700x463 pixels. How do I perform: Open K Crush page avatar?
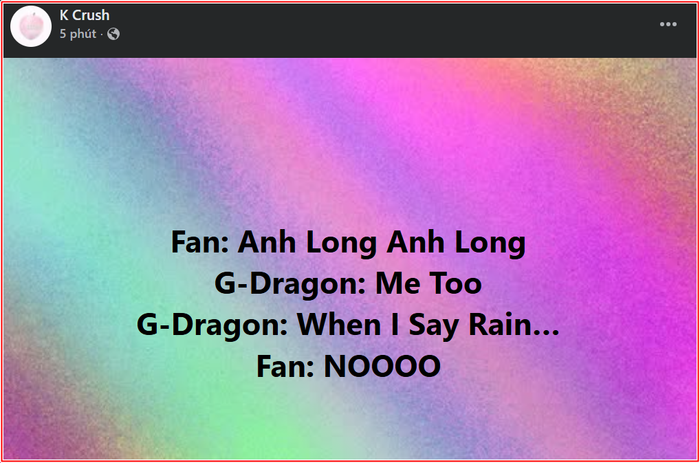click(30, 25)
